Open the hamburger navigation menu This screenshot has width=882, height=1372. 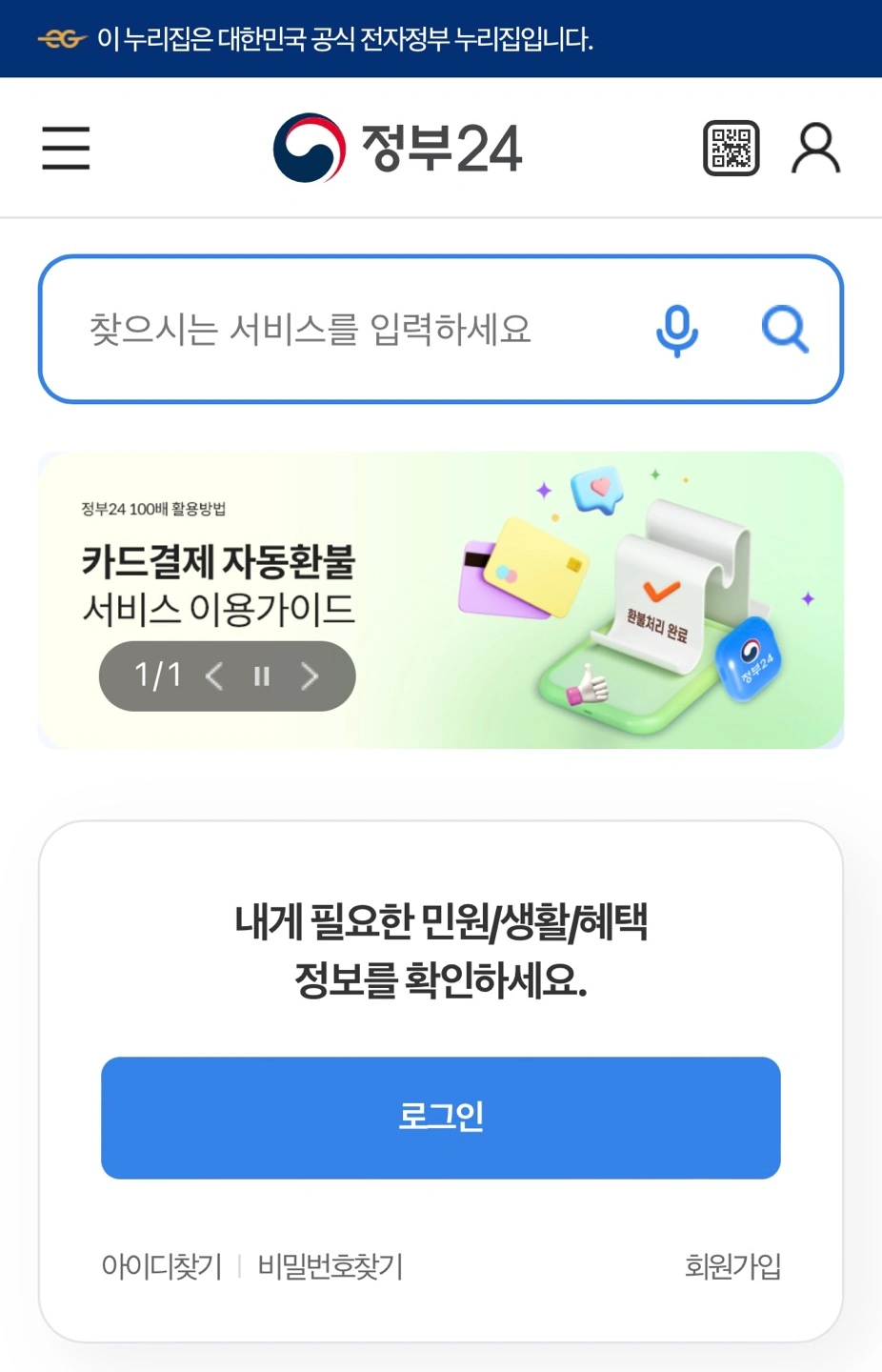[65, 149]
